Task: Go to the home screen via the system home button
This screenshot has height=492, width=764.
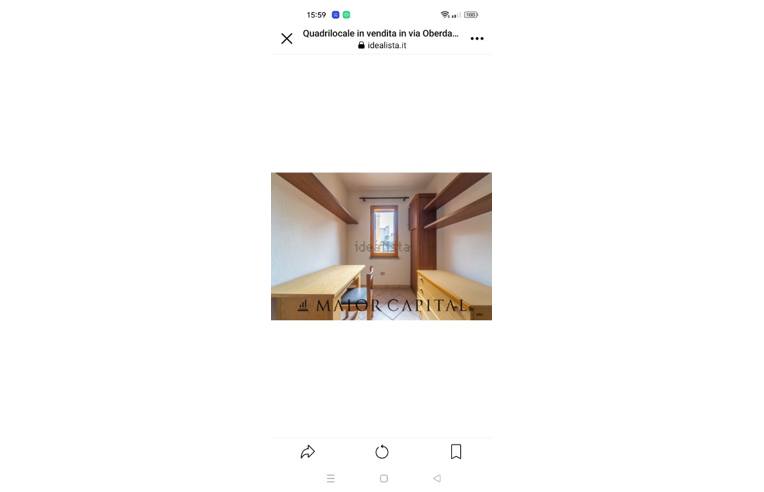Action: [x=383, y=479]
